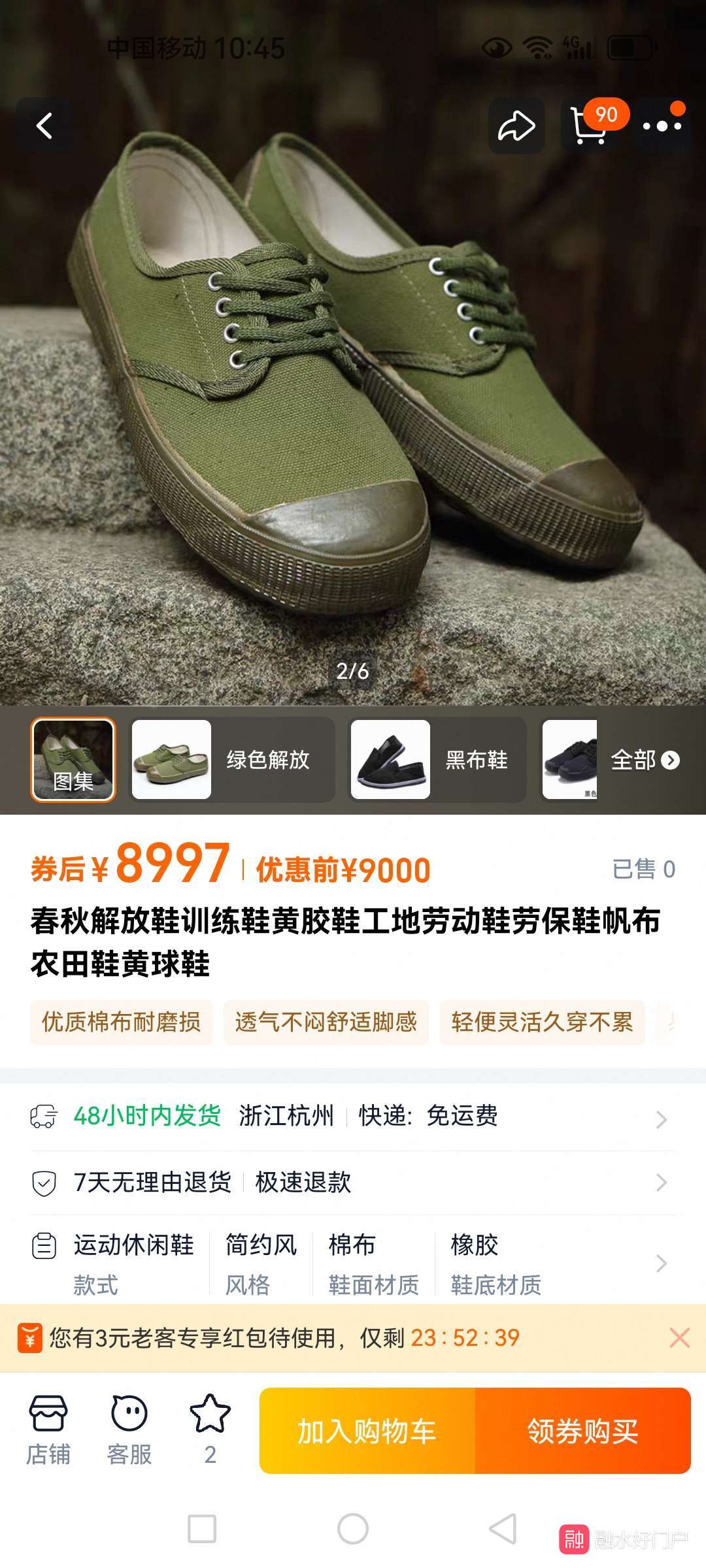Image resolution: width=706 pixels, height=1568 pixels.
Task: Contact 客服 customer service
Action: [129, 1431]
